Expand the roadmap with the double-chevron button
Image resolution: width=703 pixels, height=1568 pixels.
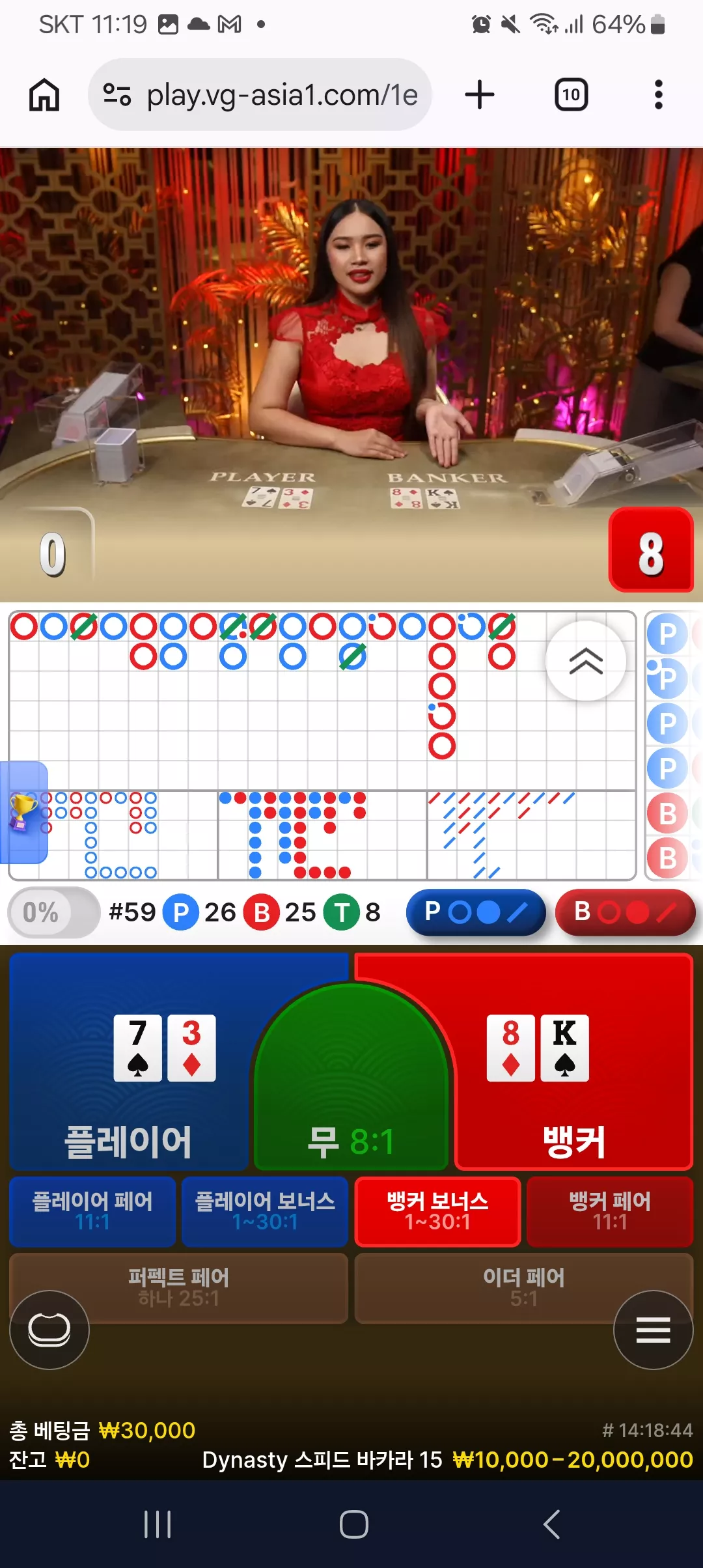[586, 661]
